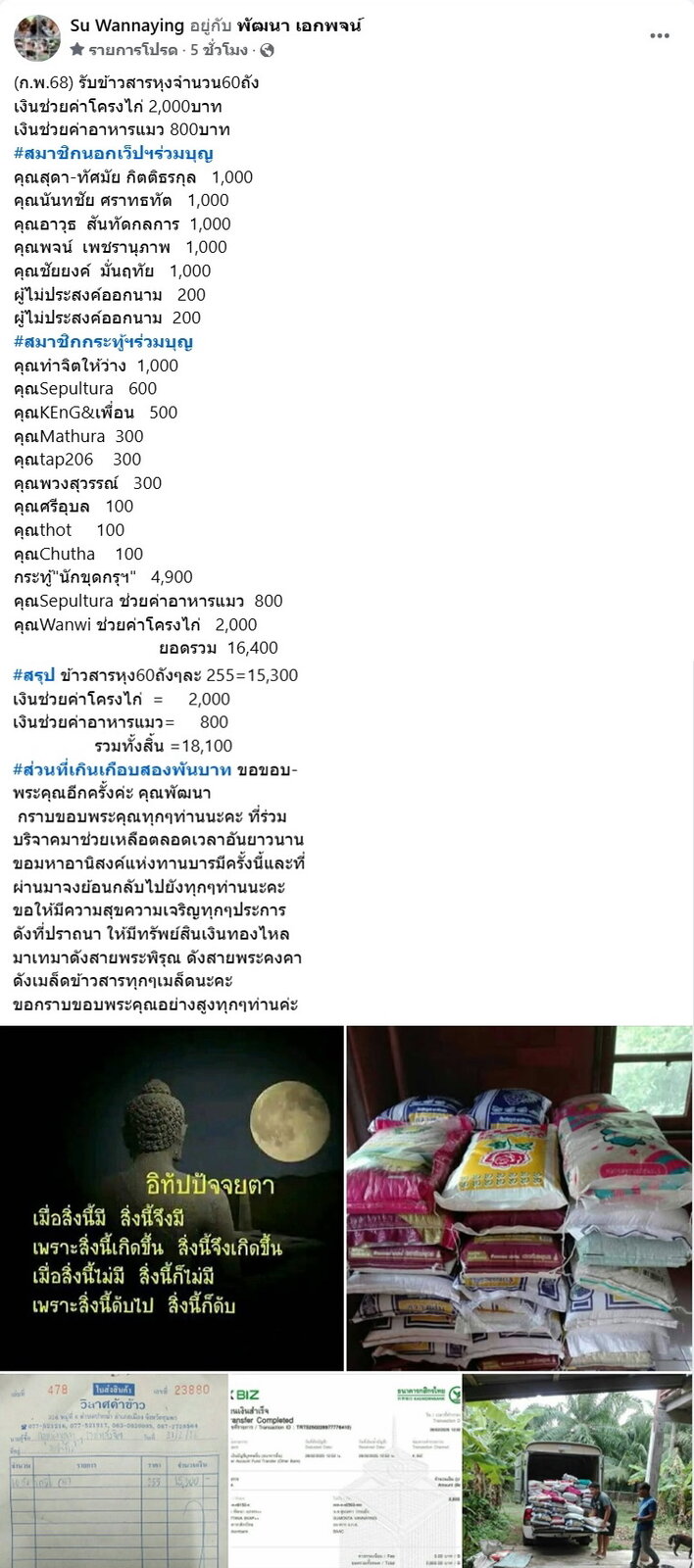View the pickup truck delivery photo
Screen dimensions: 694x1568
coord(577,1470)
